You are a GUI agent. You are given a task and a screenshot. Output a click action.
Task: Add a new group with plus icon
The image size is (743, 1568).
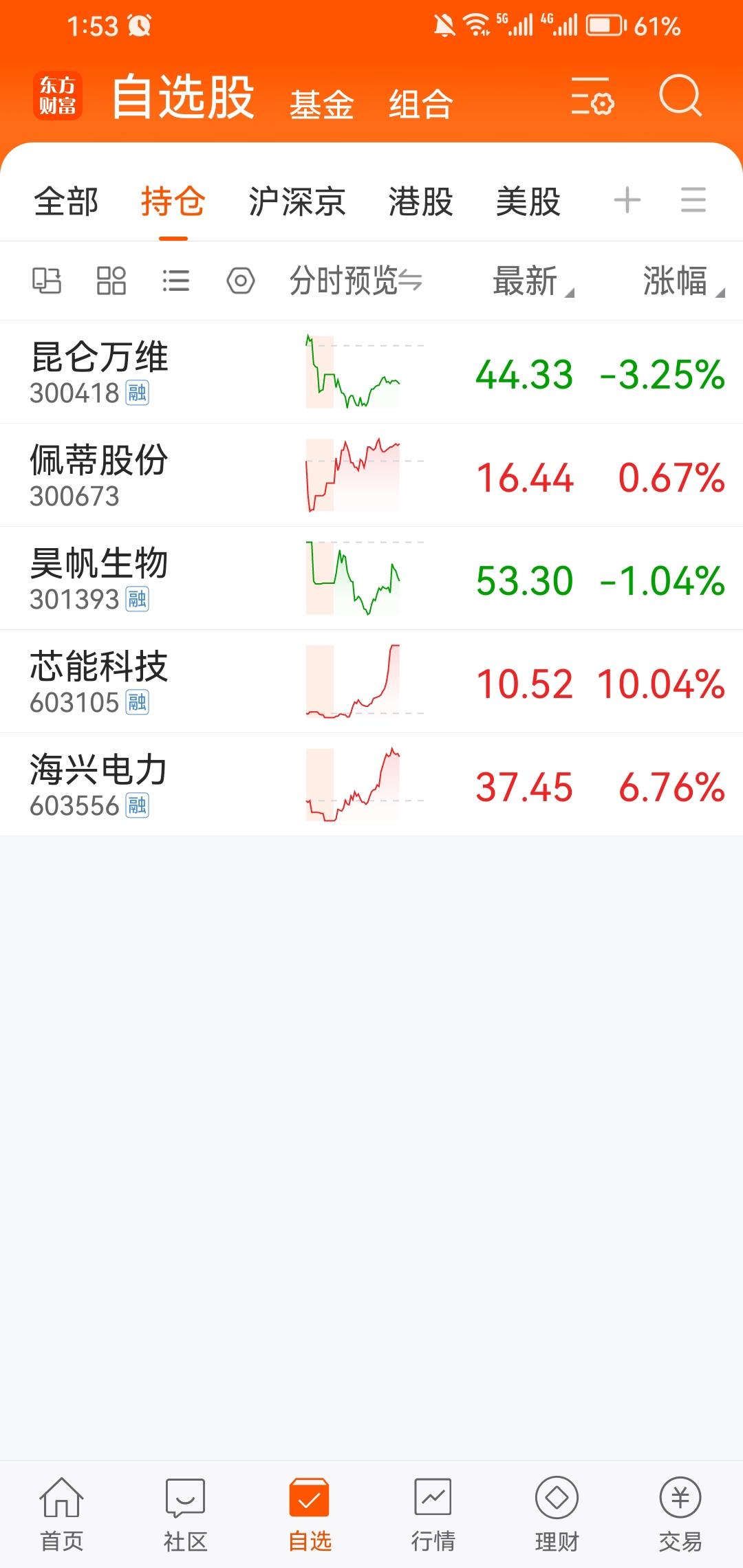point(627,201)
